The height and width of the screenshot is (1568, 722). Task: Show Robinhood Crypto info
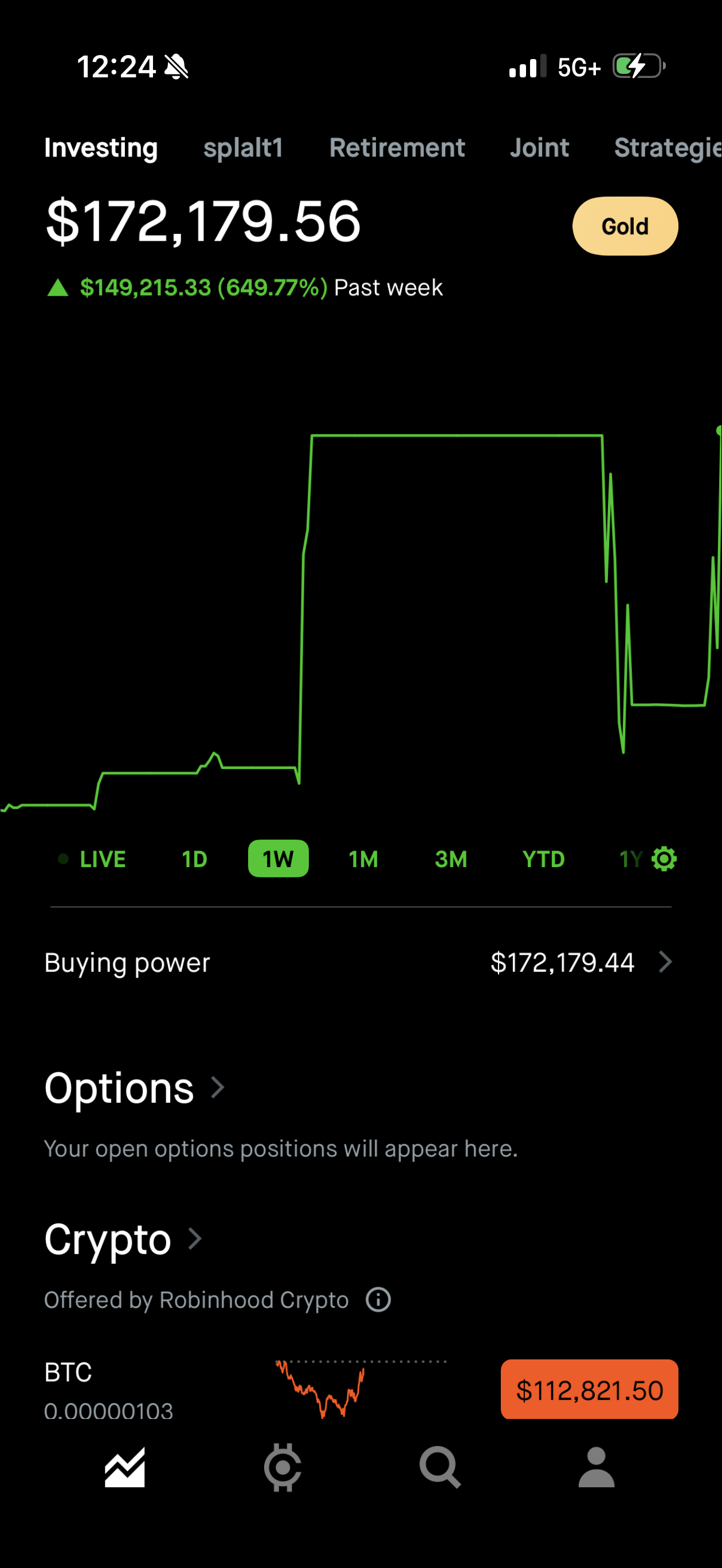coord(378,1300)
